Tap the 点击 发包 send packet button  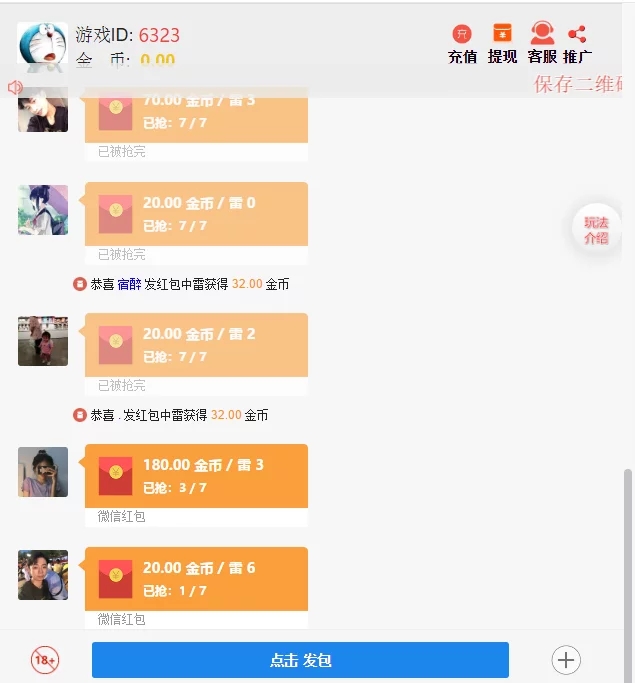tap(300, 660)
